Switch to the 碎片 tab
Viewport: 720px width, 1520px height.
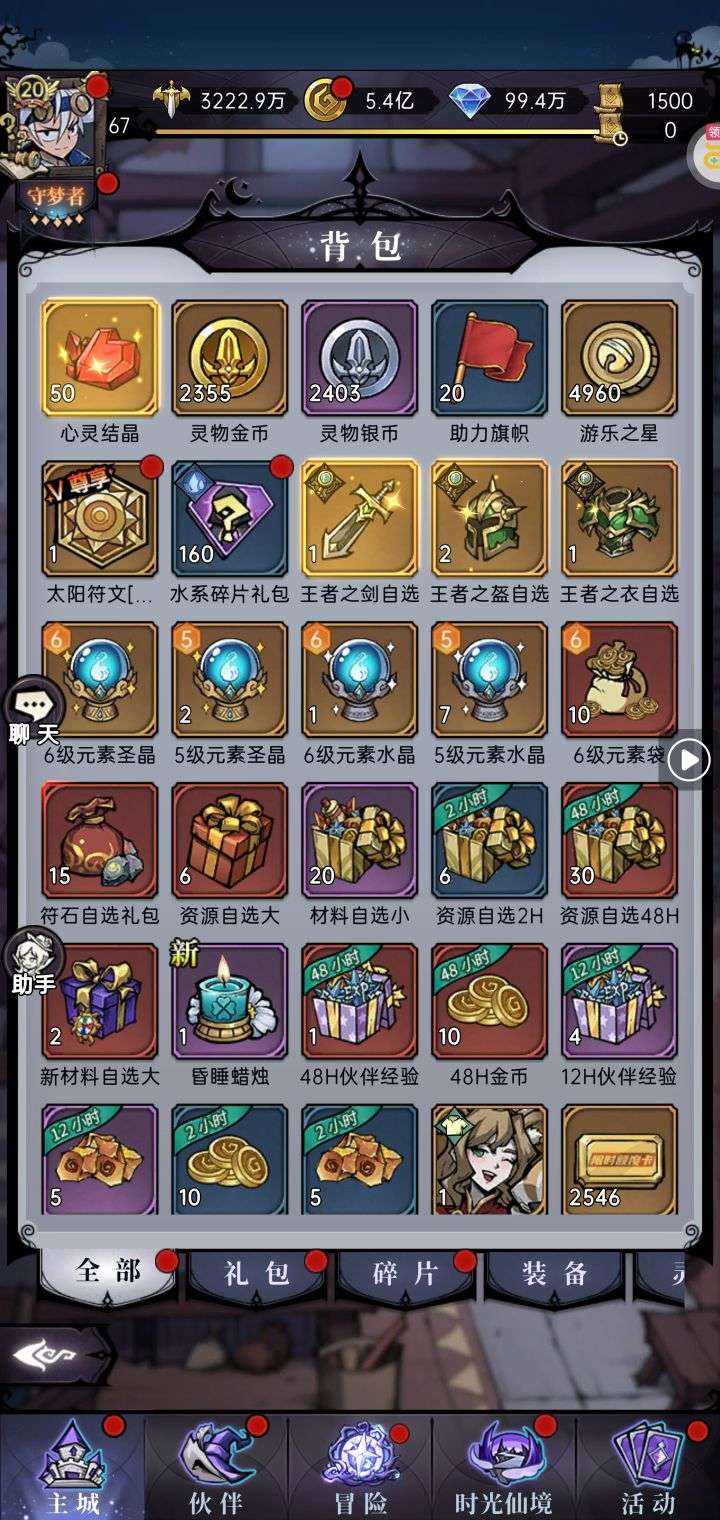tap(405, 1273)
